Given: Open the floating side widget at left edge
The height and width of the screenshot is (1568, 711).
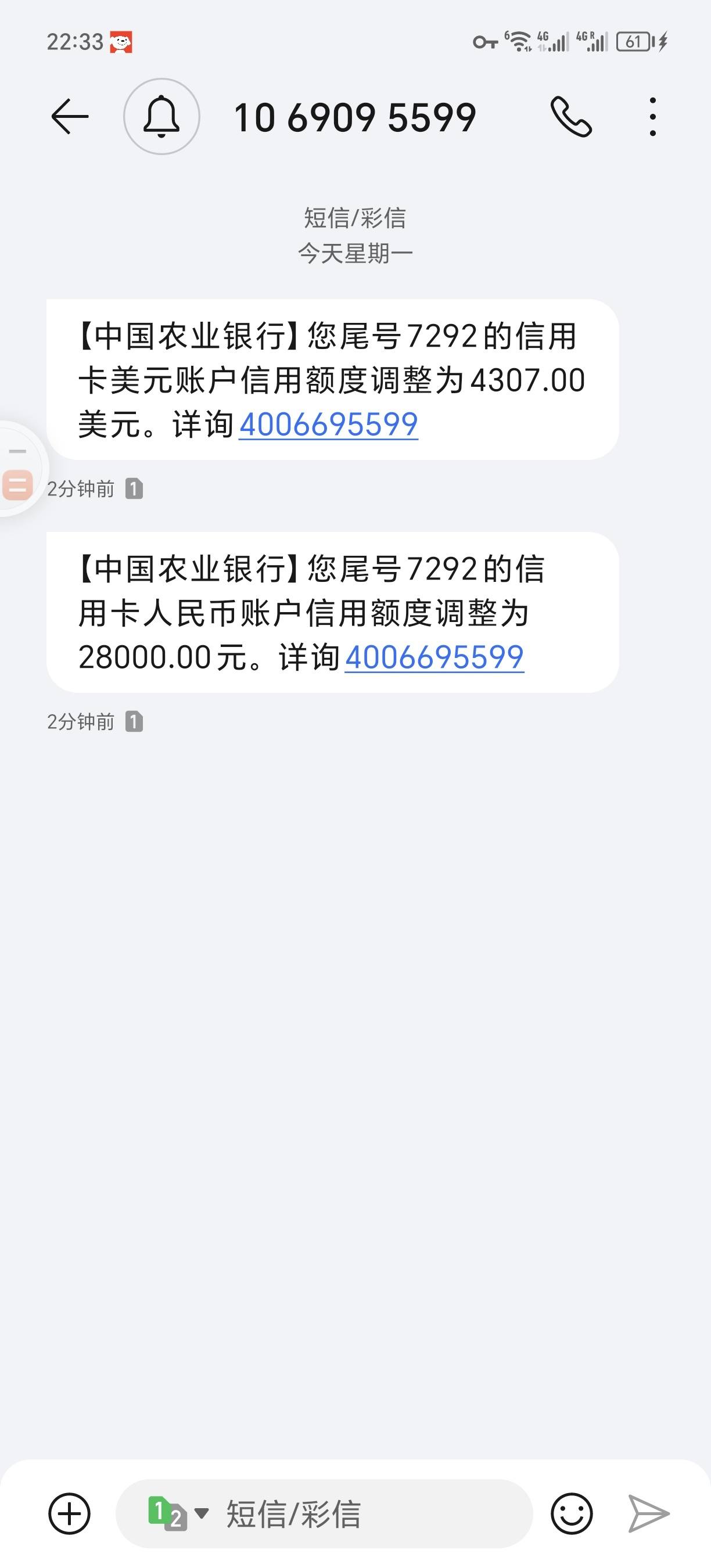Looking at the screenshot, I should 18,469.
